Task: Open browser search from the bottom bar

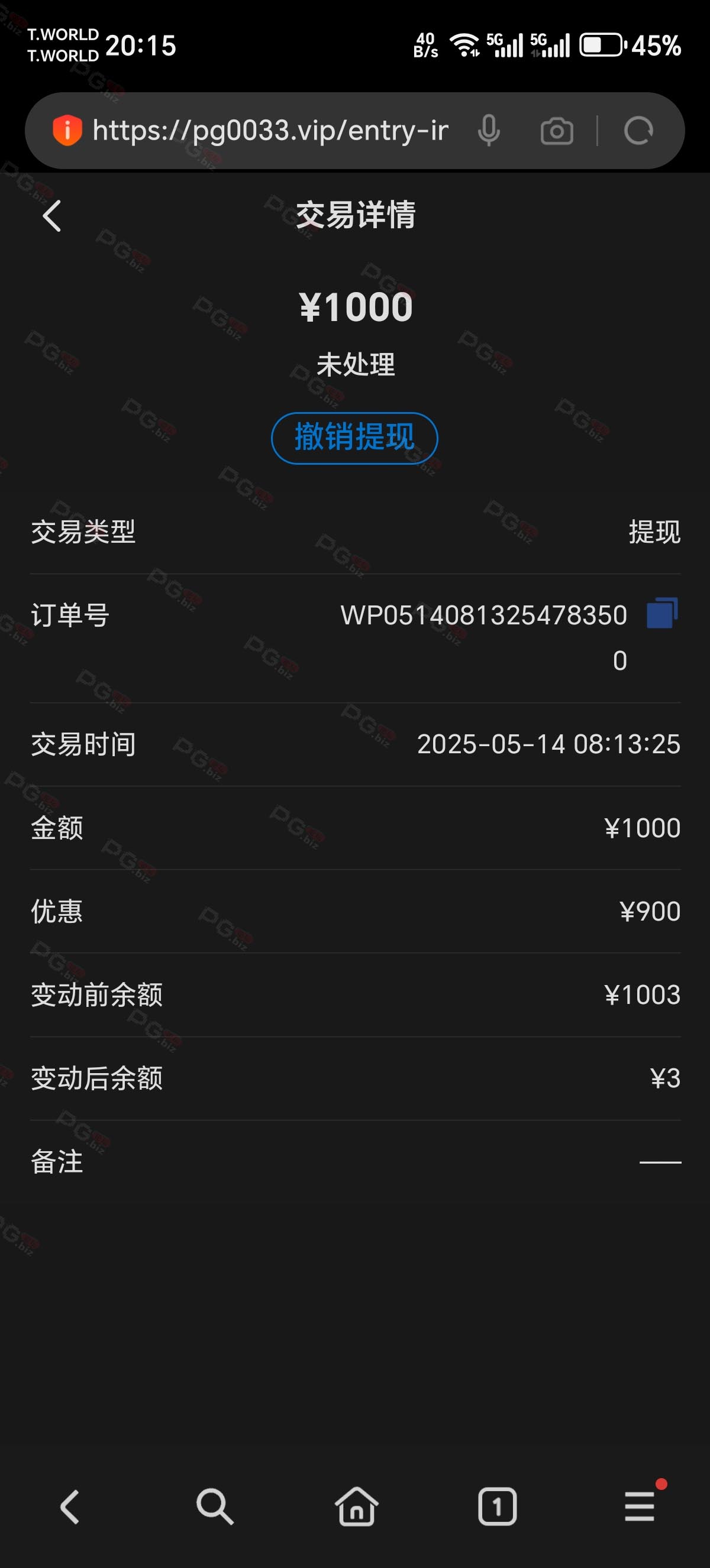Action: point(214,1507)
